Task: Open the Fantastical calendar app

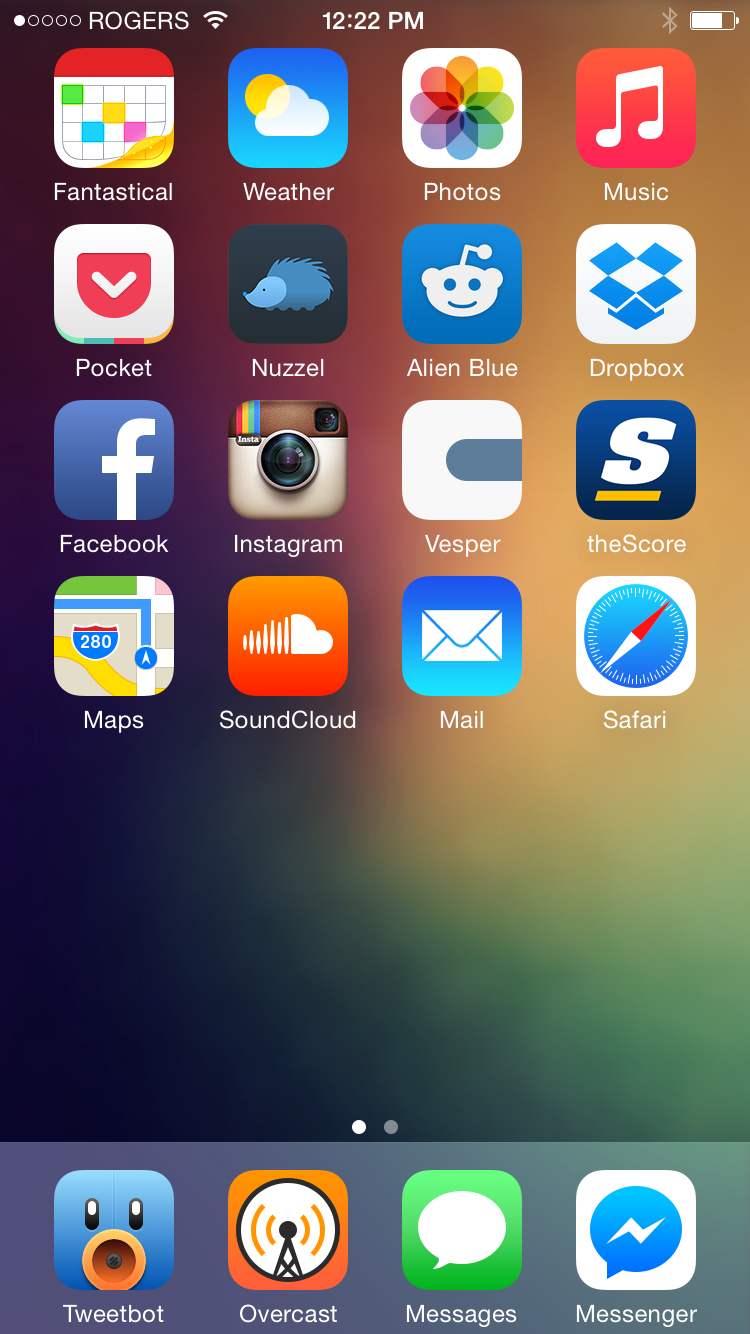Action: click(114, 108)
